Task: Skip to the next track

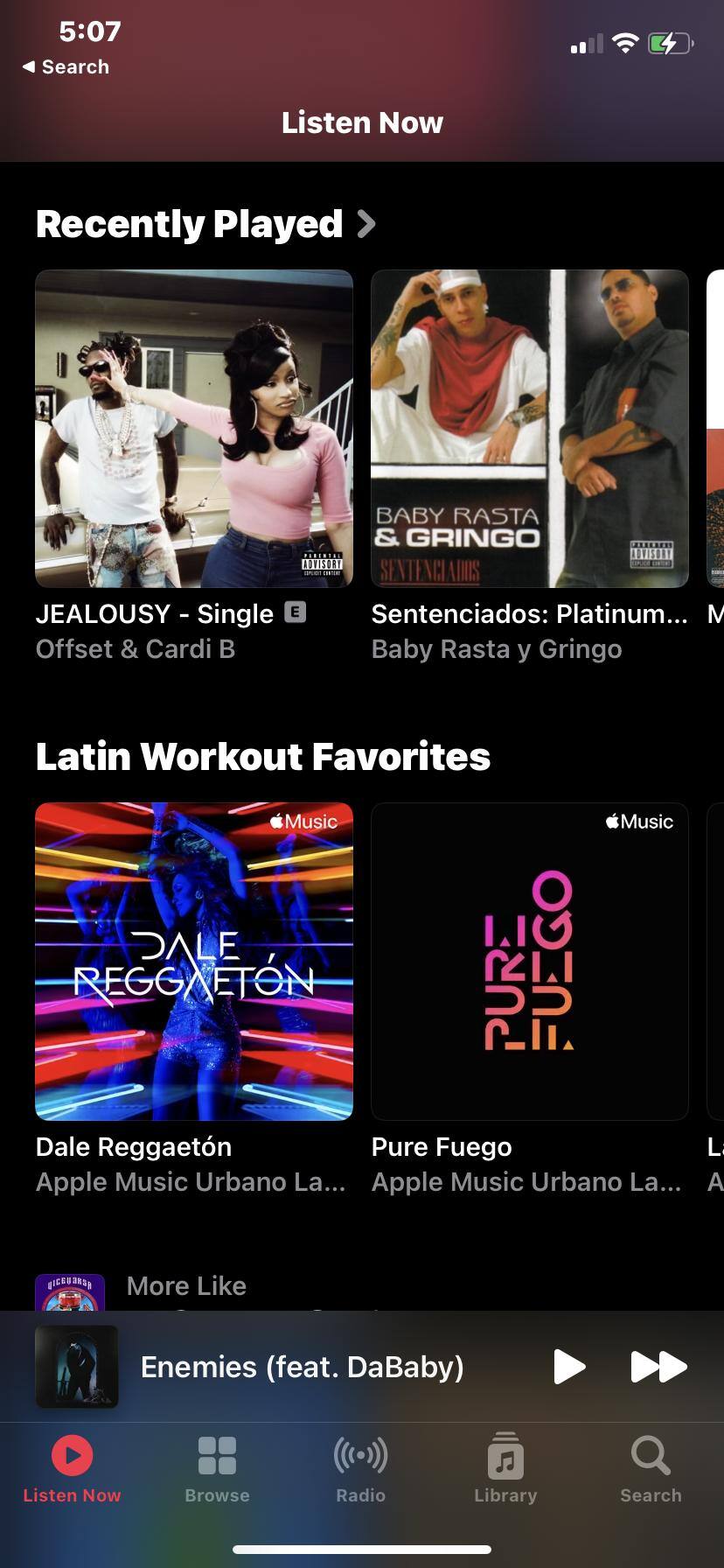Action: [x=658, y=1367]
